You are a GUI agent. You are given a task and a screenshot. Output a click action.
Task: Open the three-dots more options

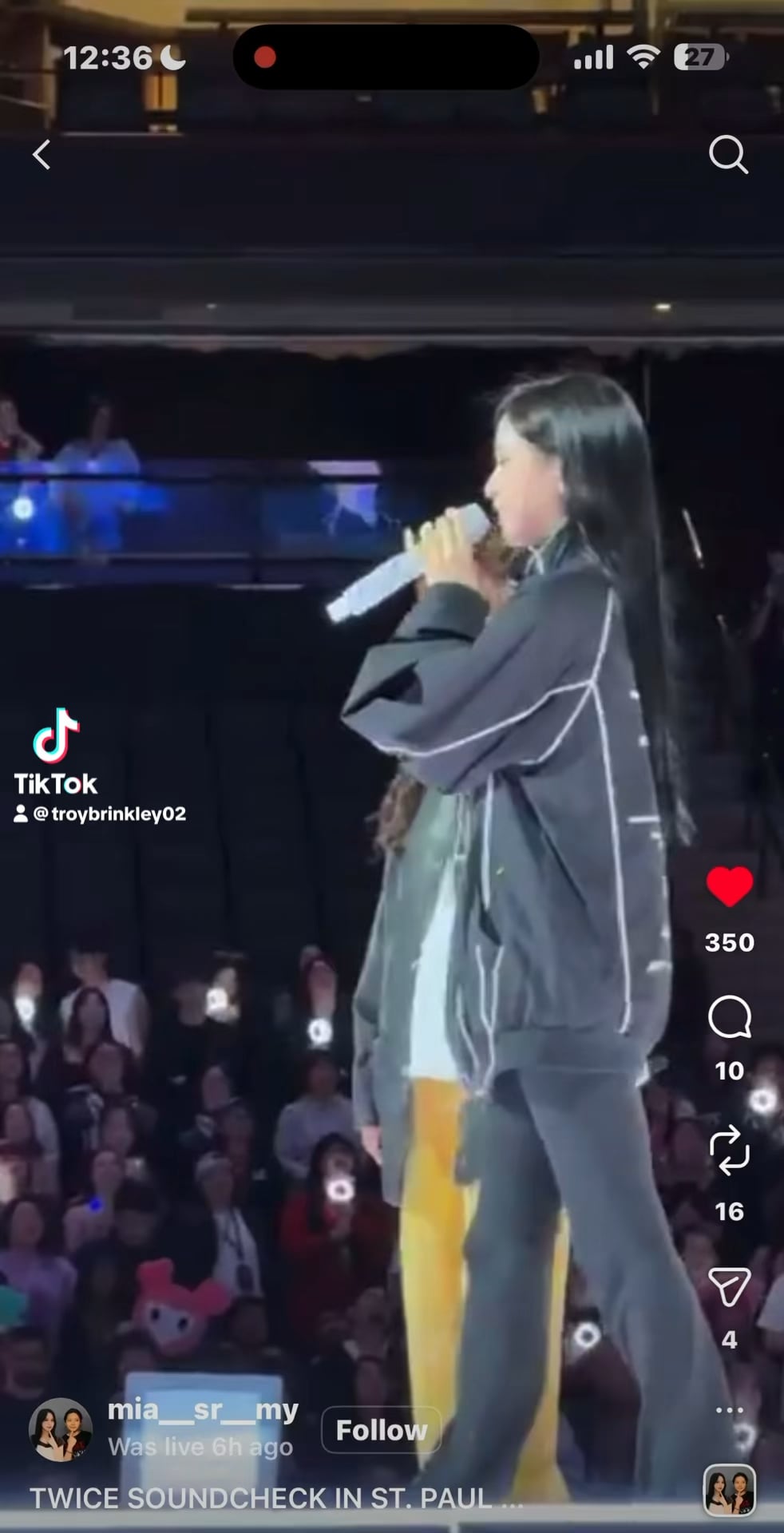click(x=729, y=1410)
